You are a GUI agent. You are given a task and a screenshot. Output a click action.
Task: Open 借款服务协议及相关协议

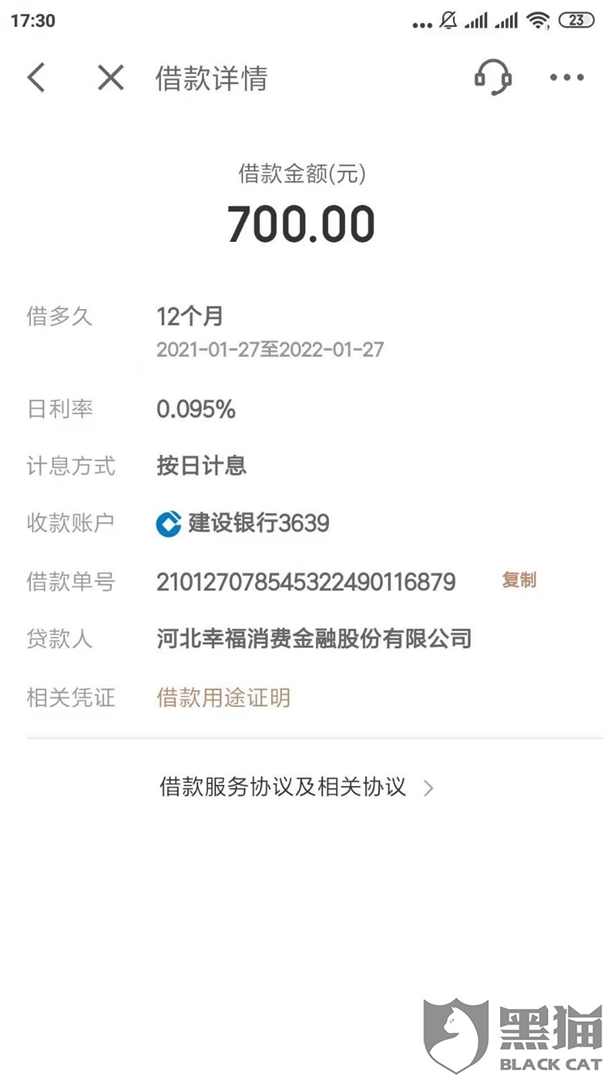click(296, 787)
